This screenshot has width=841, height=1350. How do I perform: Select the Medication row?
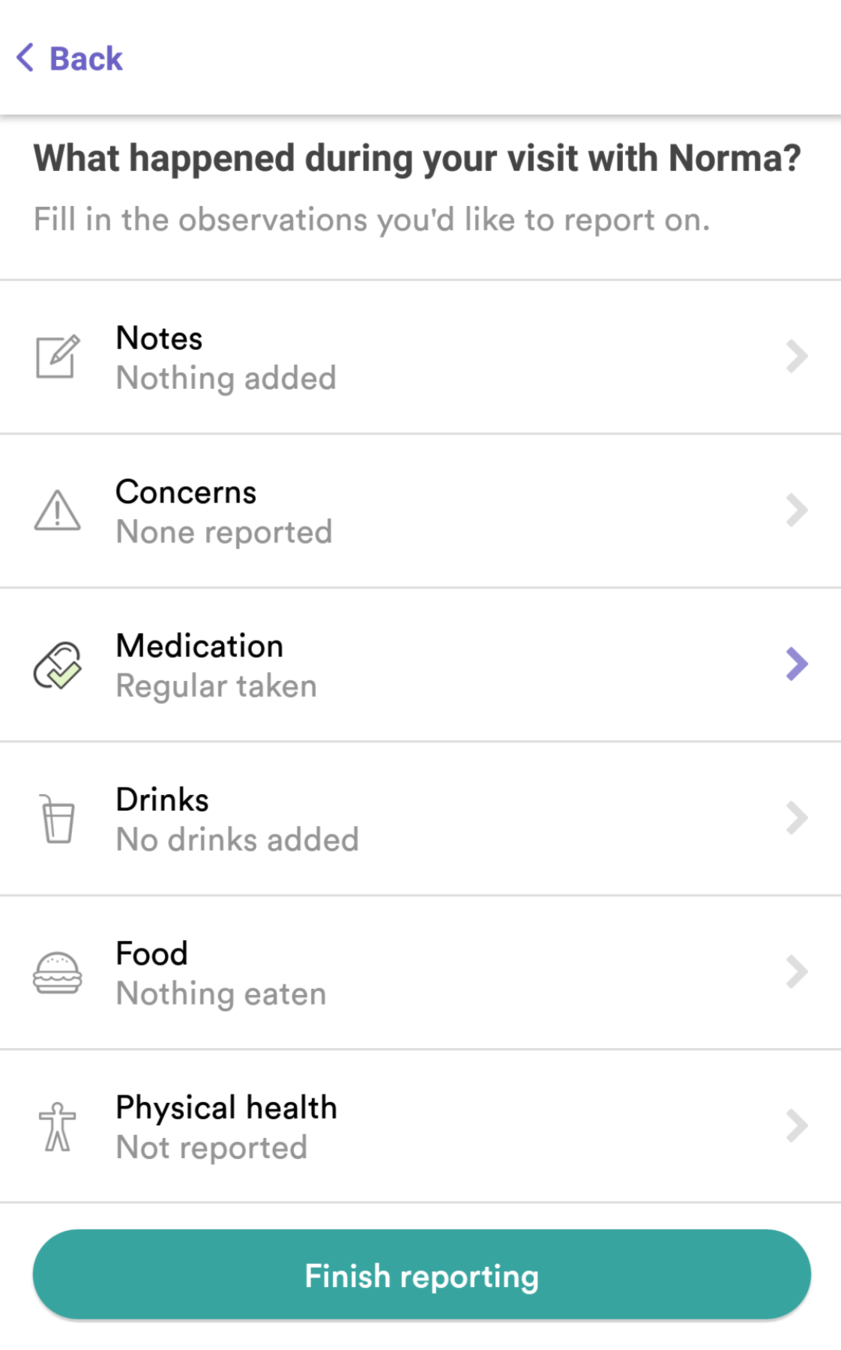click(420, 665)
